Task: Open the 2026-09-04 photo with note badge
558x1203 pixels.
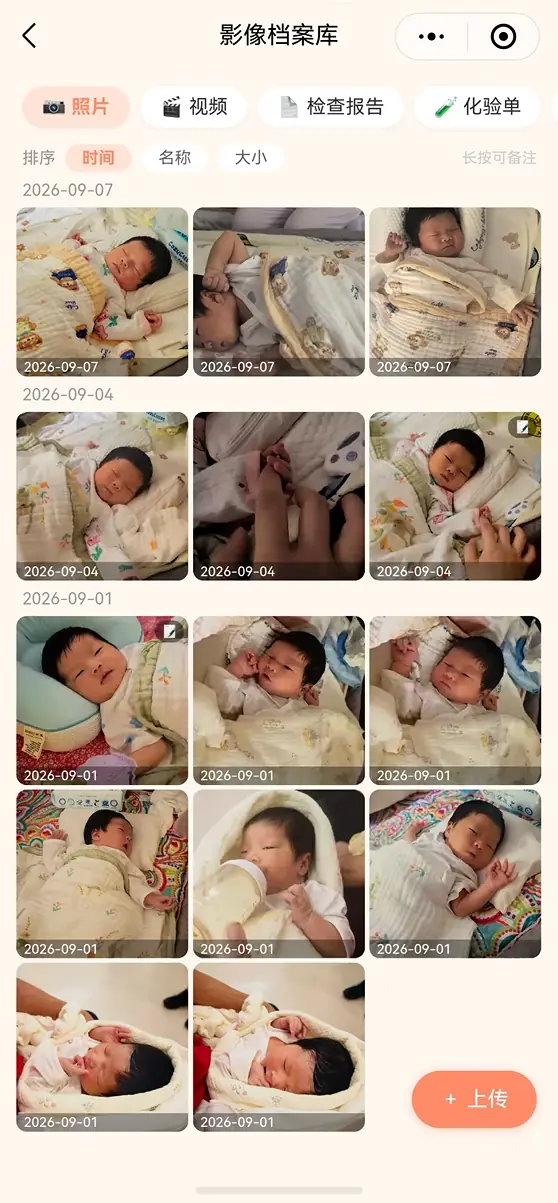Action: tap(455, 496)
